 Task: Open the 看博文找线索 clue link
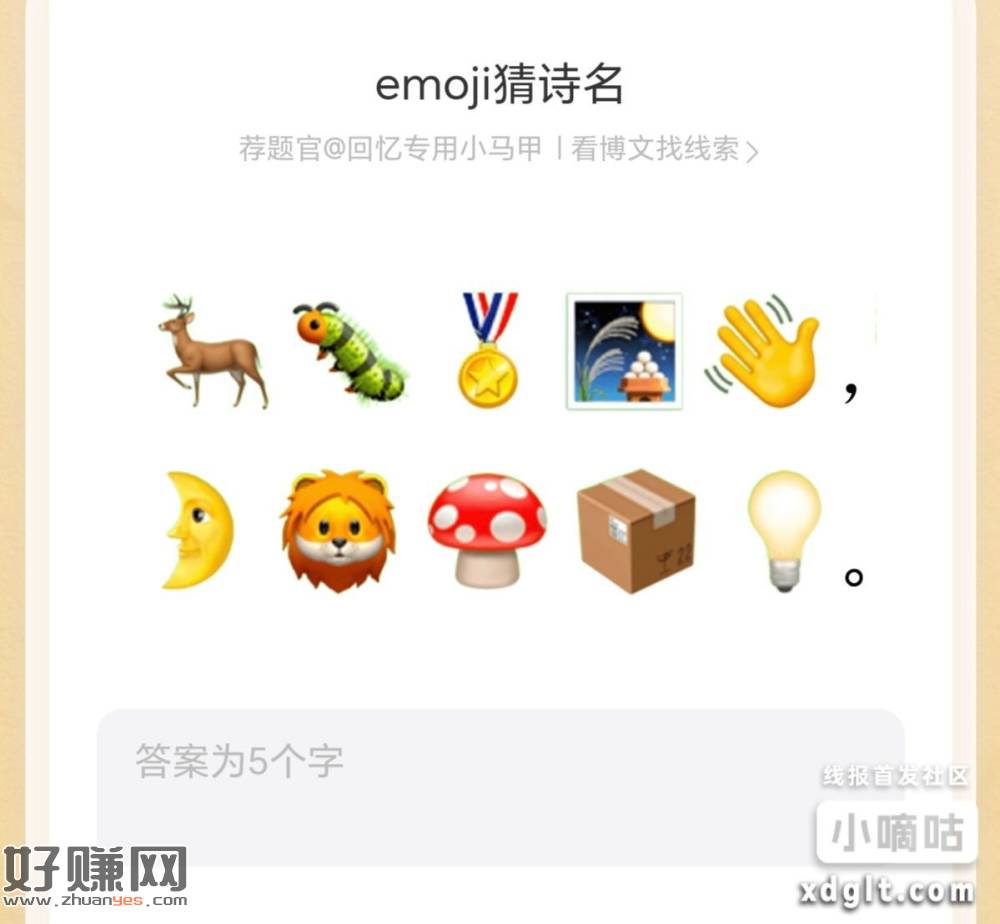coord(664,150)
